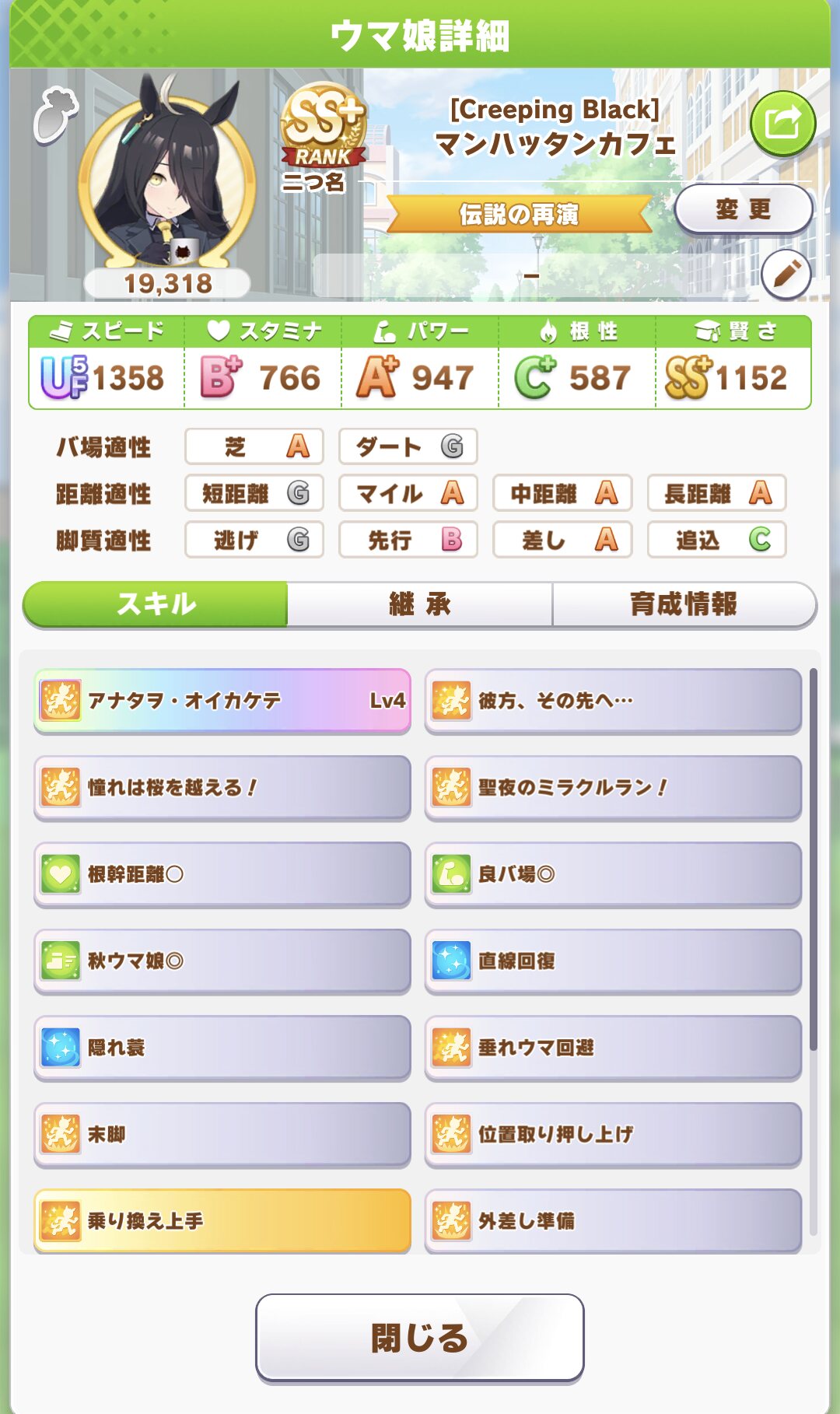Tap the 変更 button

click(744, 209)
